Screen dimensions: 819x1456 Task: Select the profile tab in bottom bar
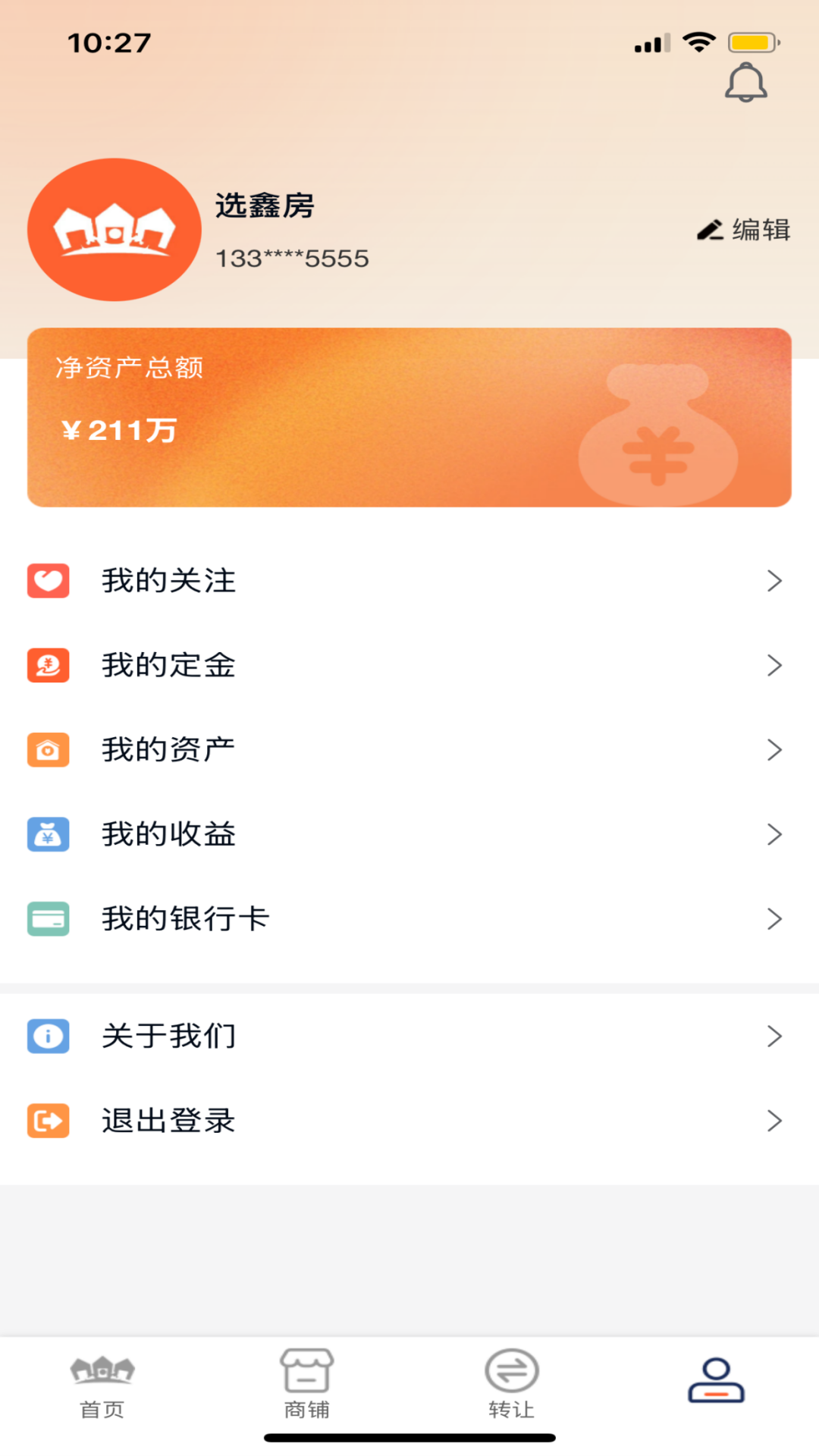tap(716, 1382)
